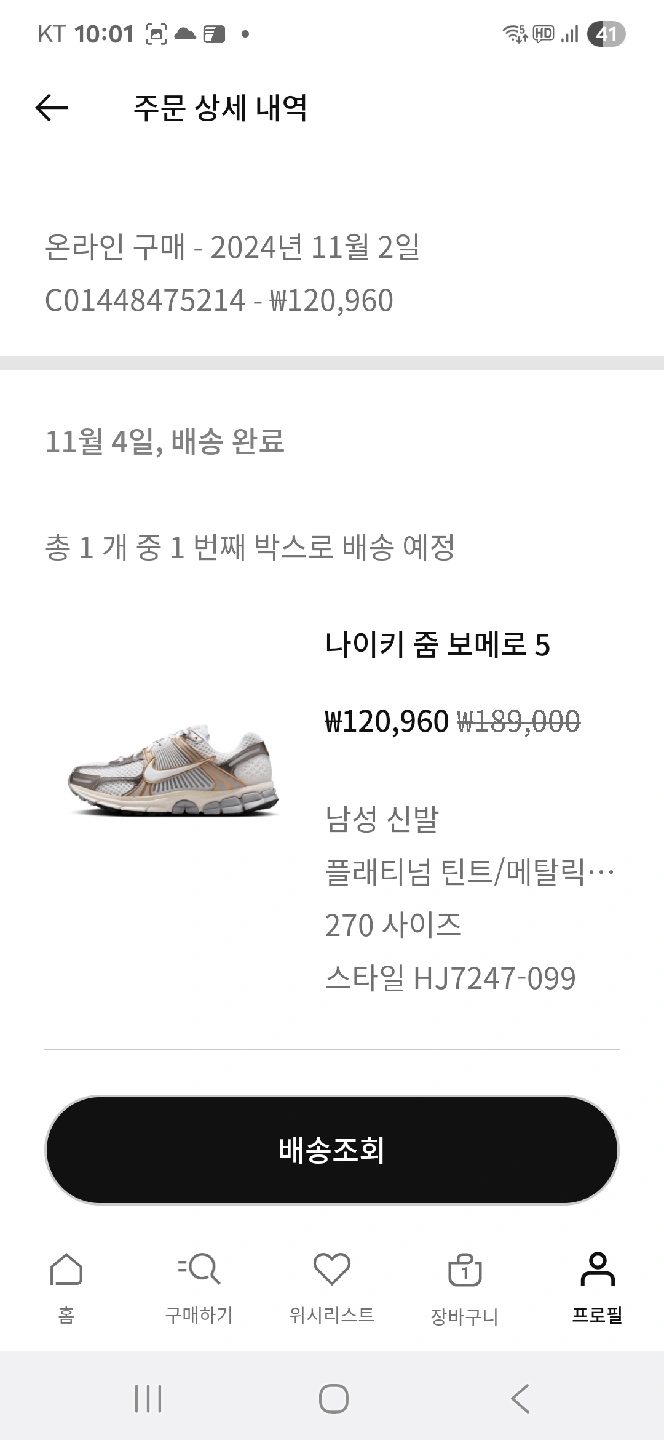Open the 구매하기 shop tab
The image size is (664, 1440).
198,1288
